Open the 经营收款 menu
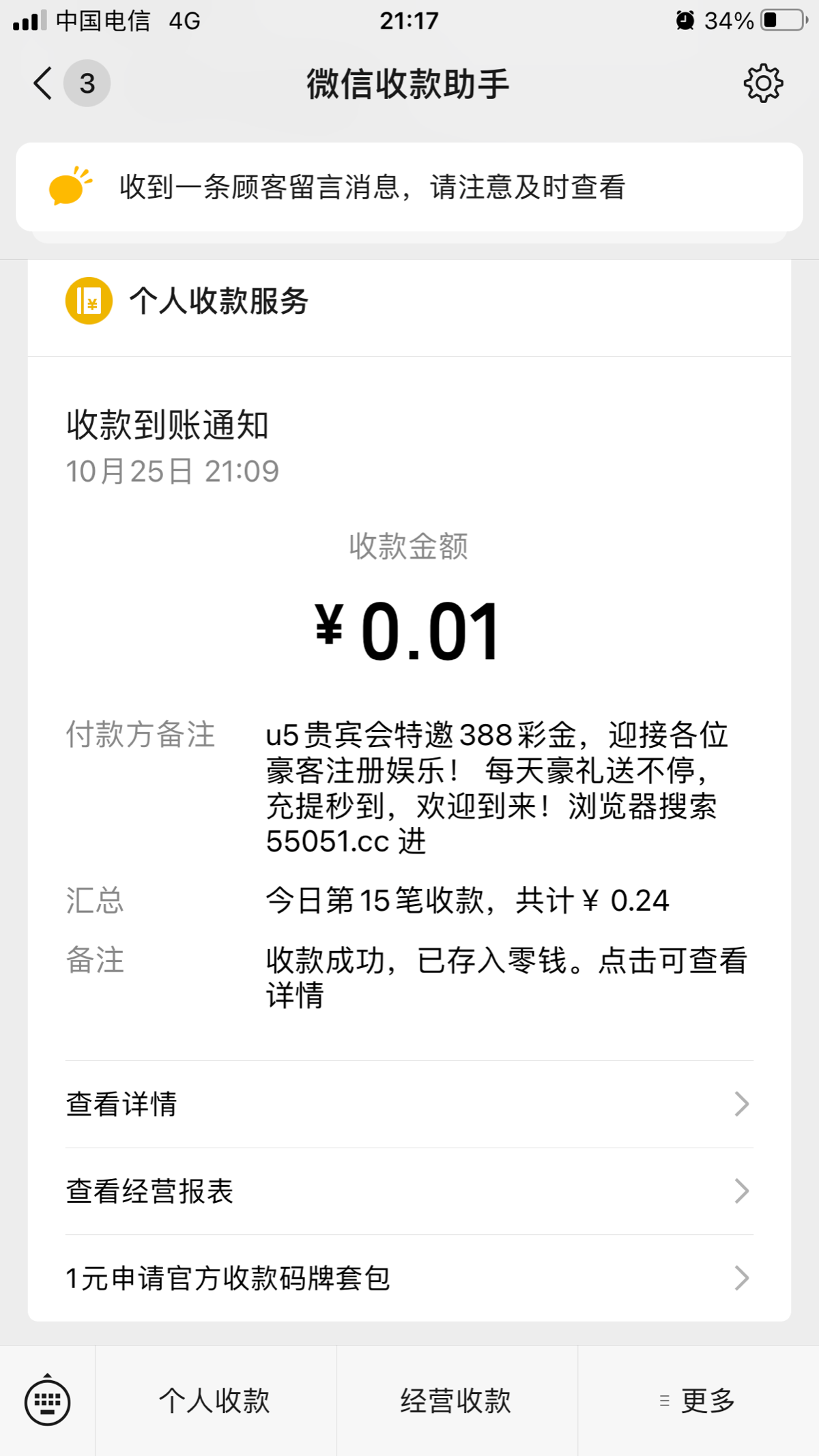 point(456,1401)
